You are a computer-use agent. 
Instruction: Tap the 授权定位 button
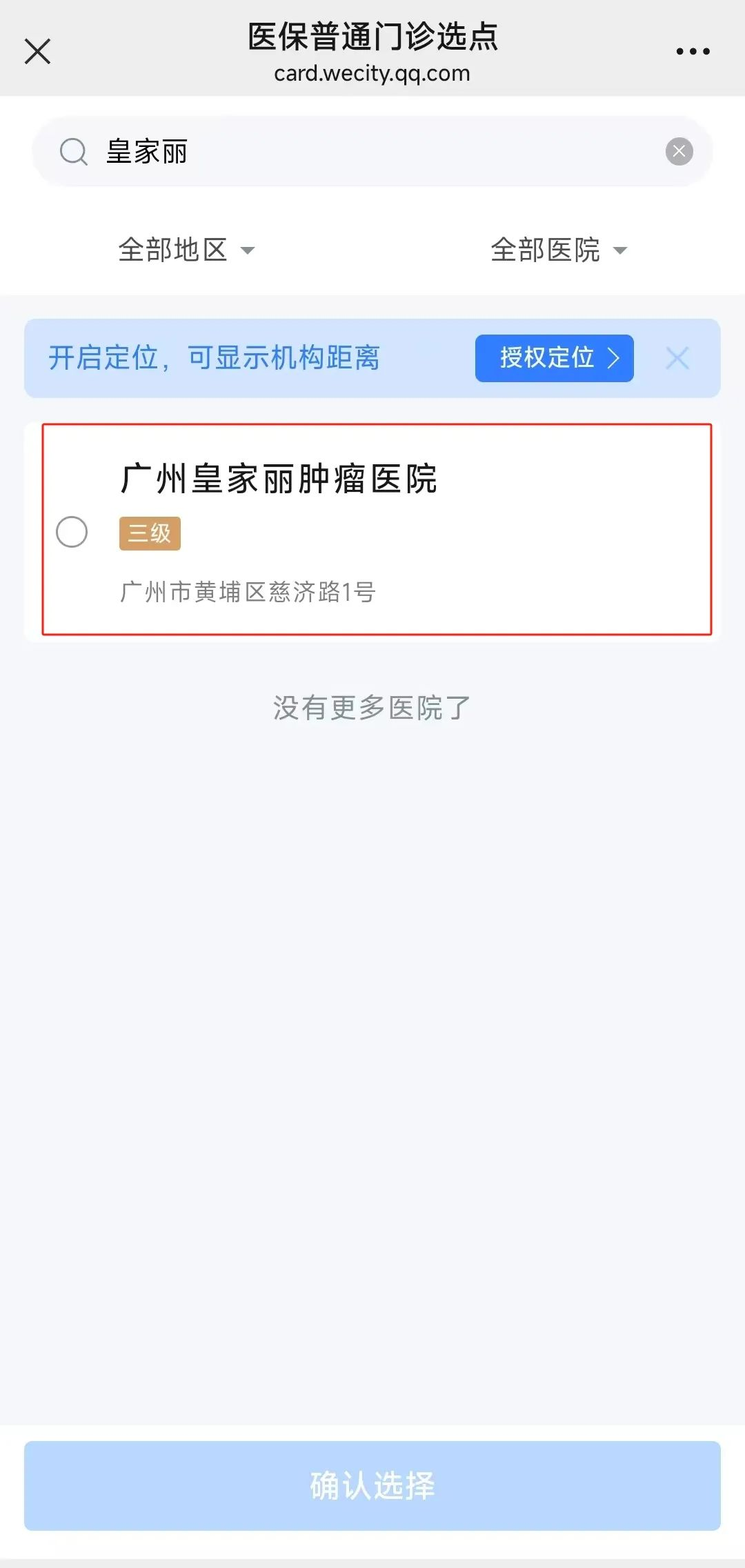click(554, 358)
